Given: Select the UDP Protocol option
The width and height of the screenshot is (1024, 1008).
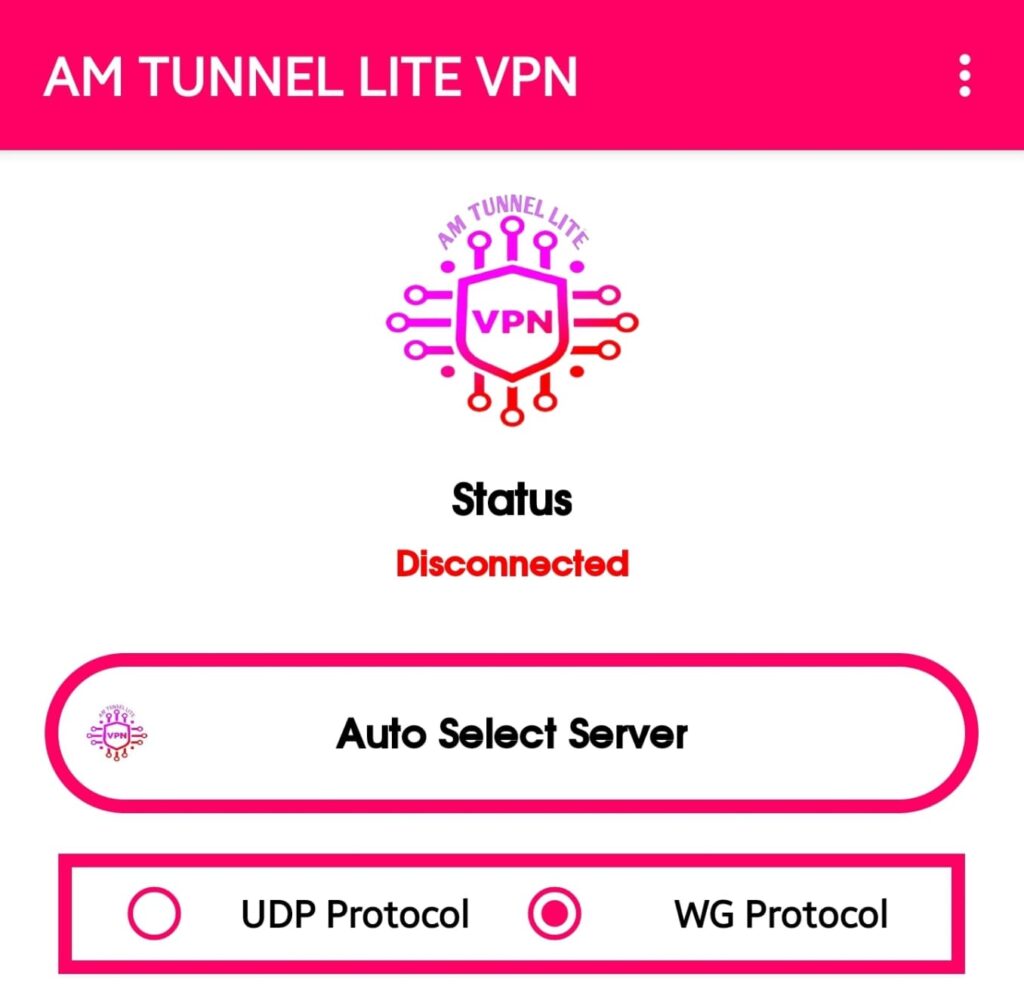Looking at the screenshot, I should [155, 913].
